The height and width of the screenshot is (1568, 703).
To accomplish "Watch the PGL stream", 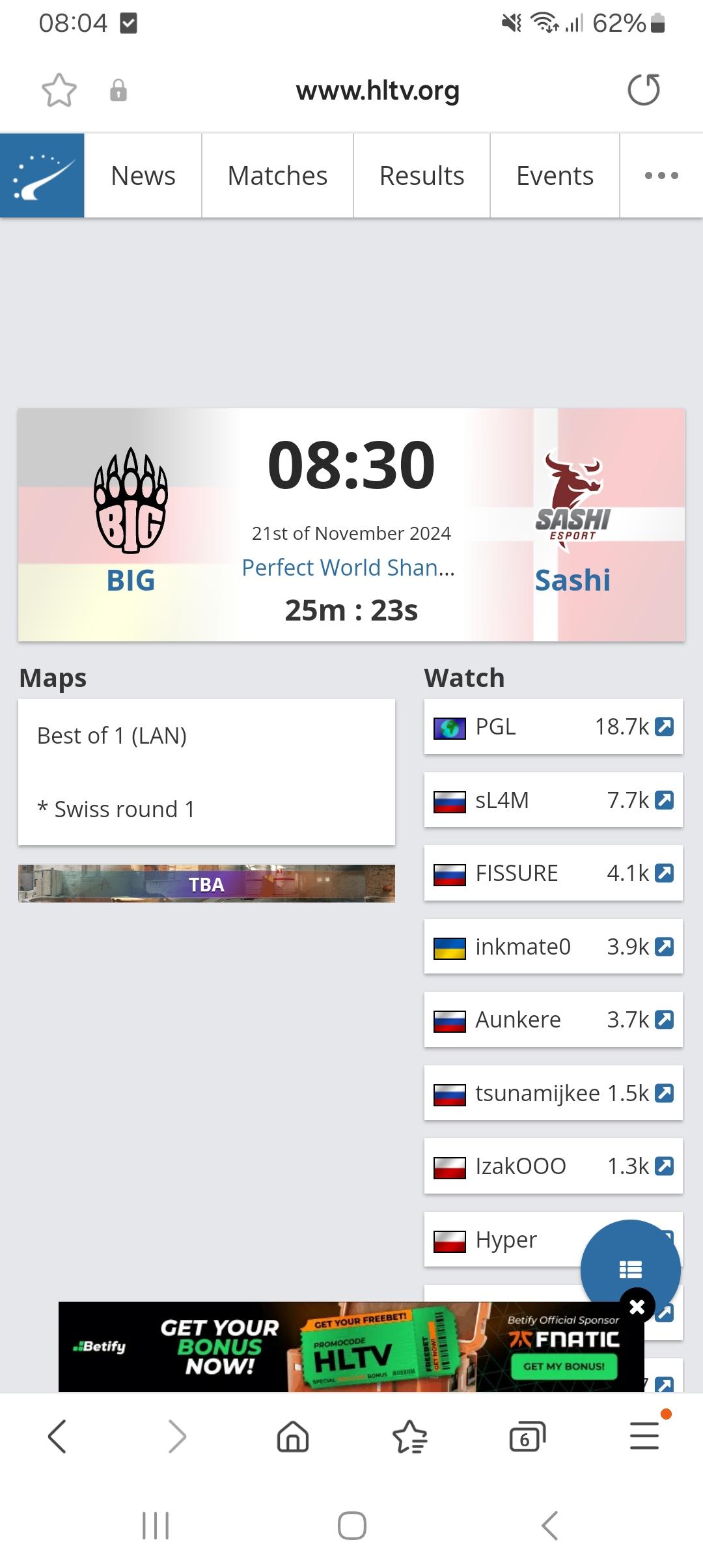I will 553,727.
